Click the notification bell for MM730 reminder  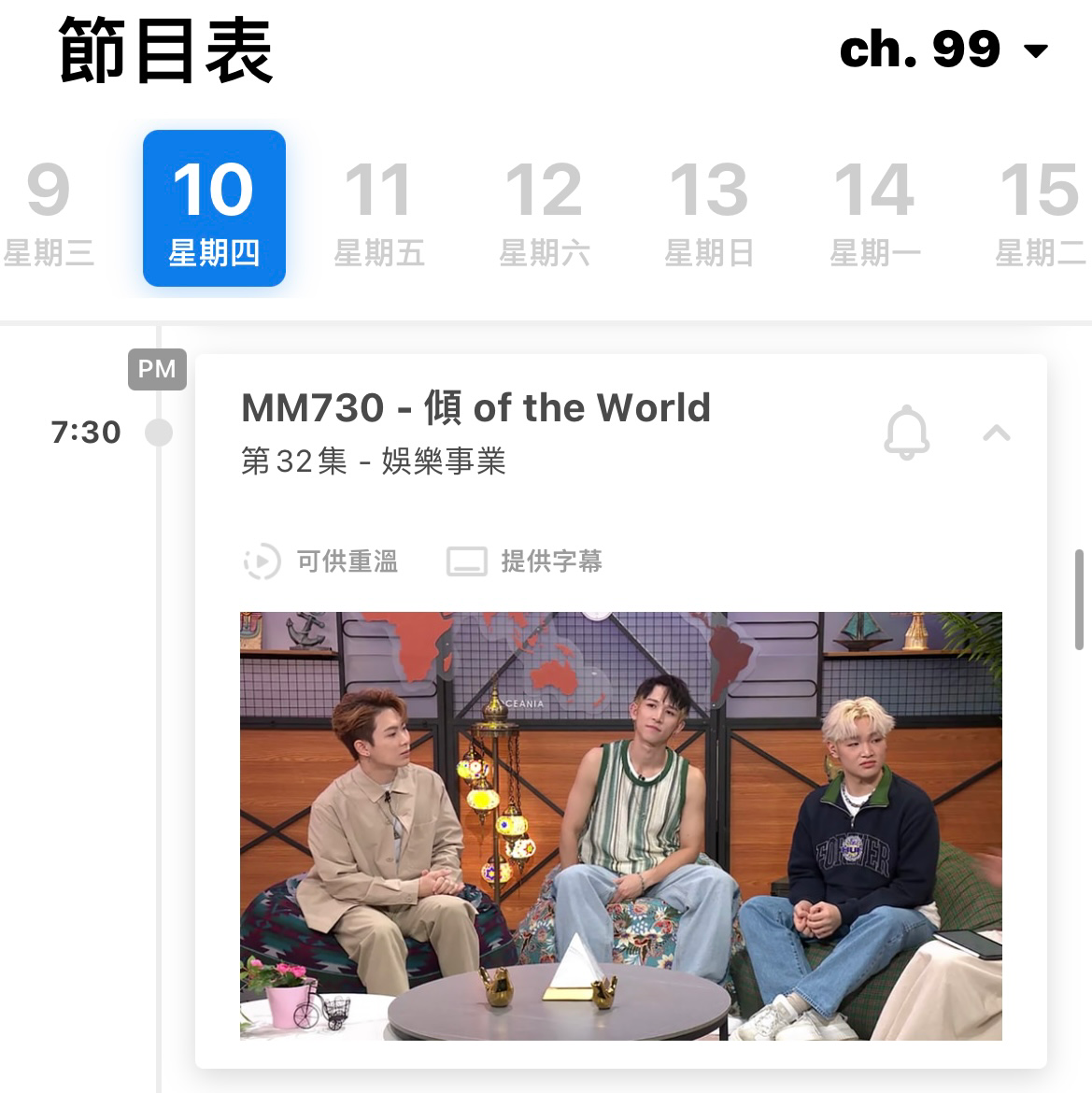[905, 432]
